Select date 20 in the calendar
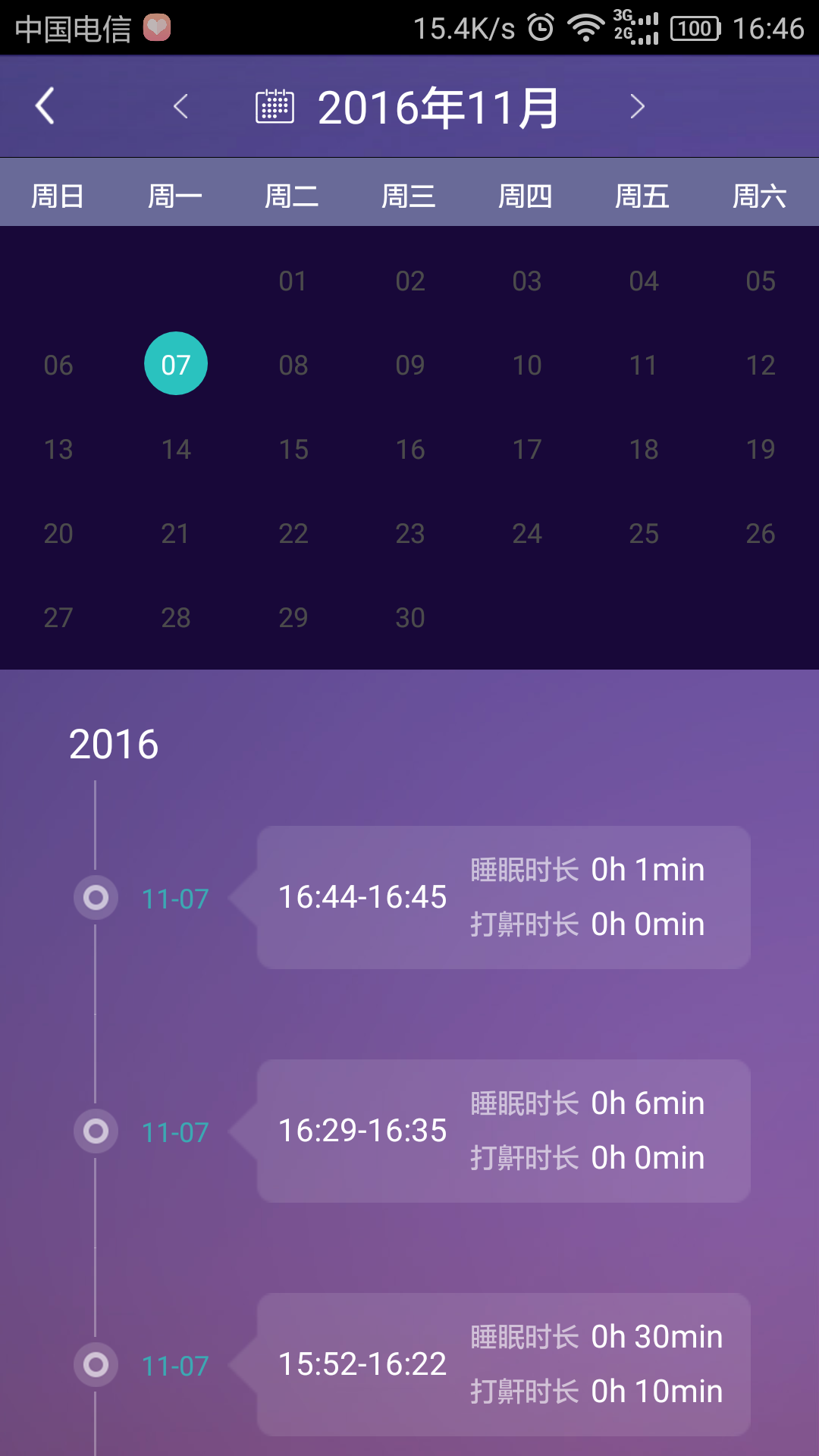The width and height of the screenshot is (819, 1456). (x=58, y=534)
